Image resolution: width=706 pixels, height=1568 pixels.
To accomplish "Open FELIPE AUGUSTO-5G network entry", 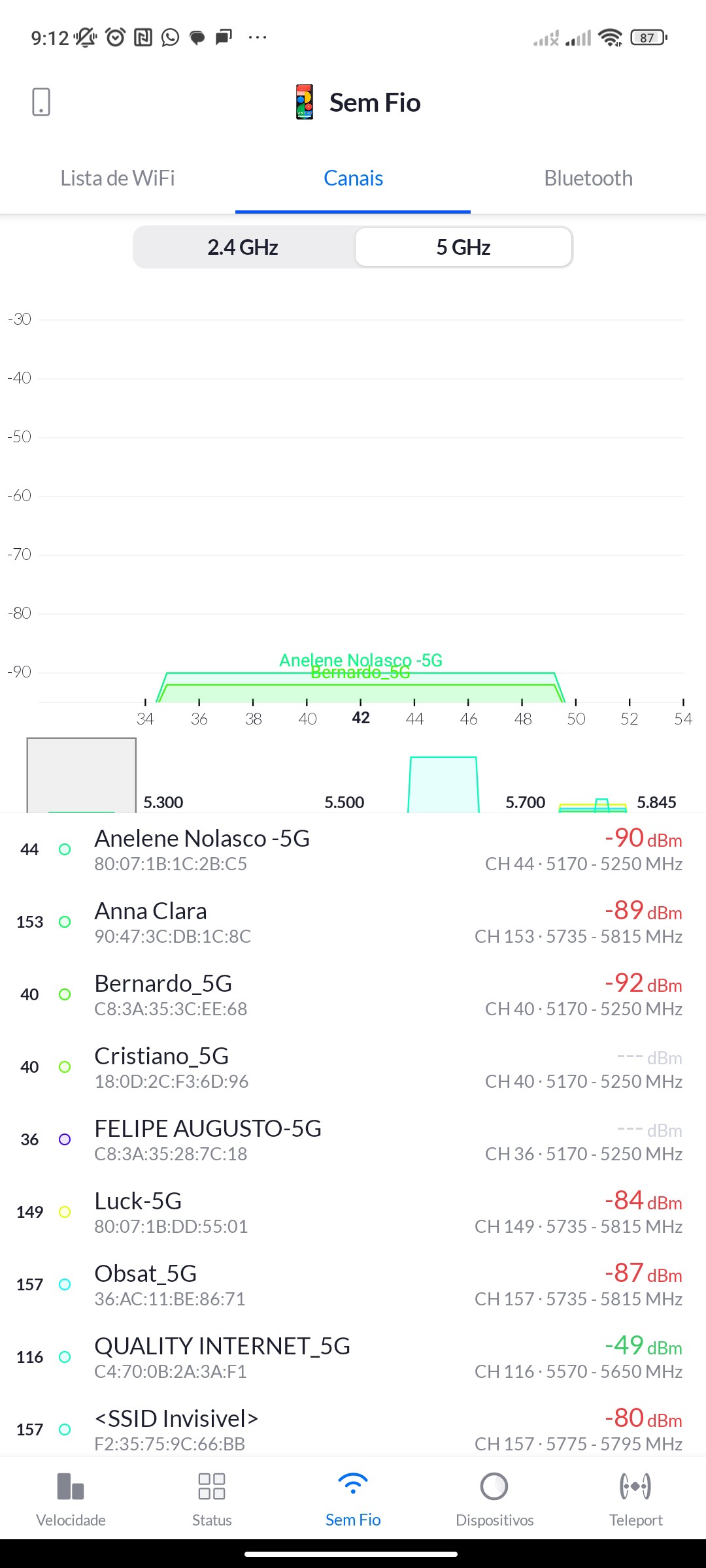I will click(353, 1139).
